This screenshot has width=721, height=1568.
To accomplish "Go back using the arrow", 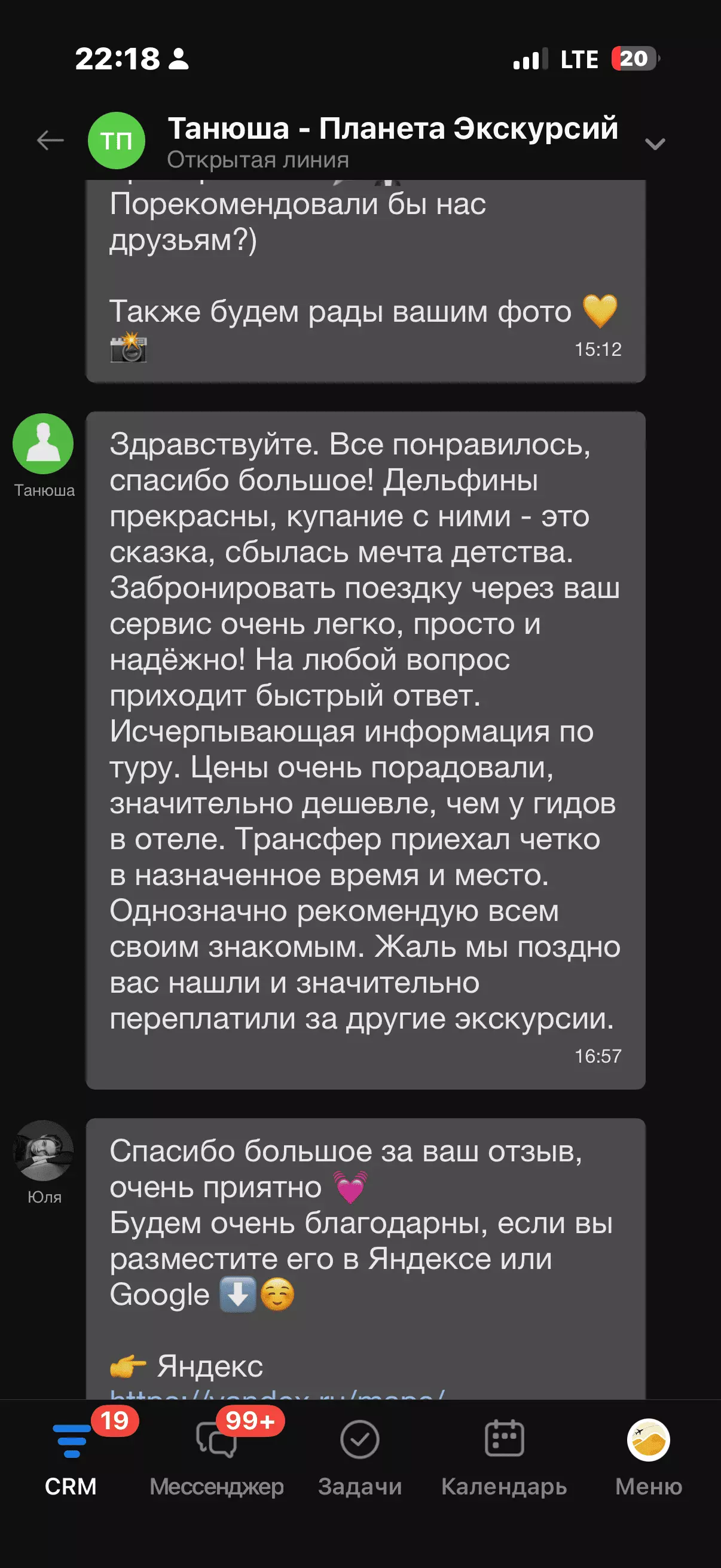I will click(x=50, y=141).
